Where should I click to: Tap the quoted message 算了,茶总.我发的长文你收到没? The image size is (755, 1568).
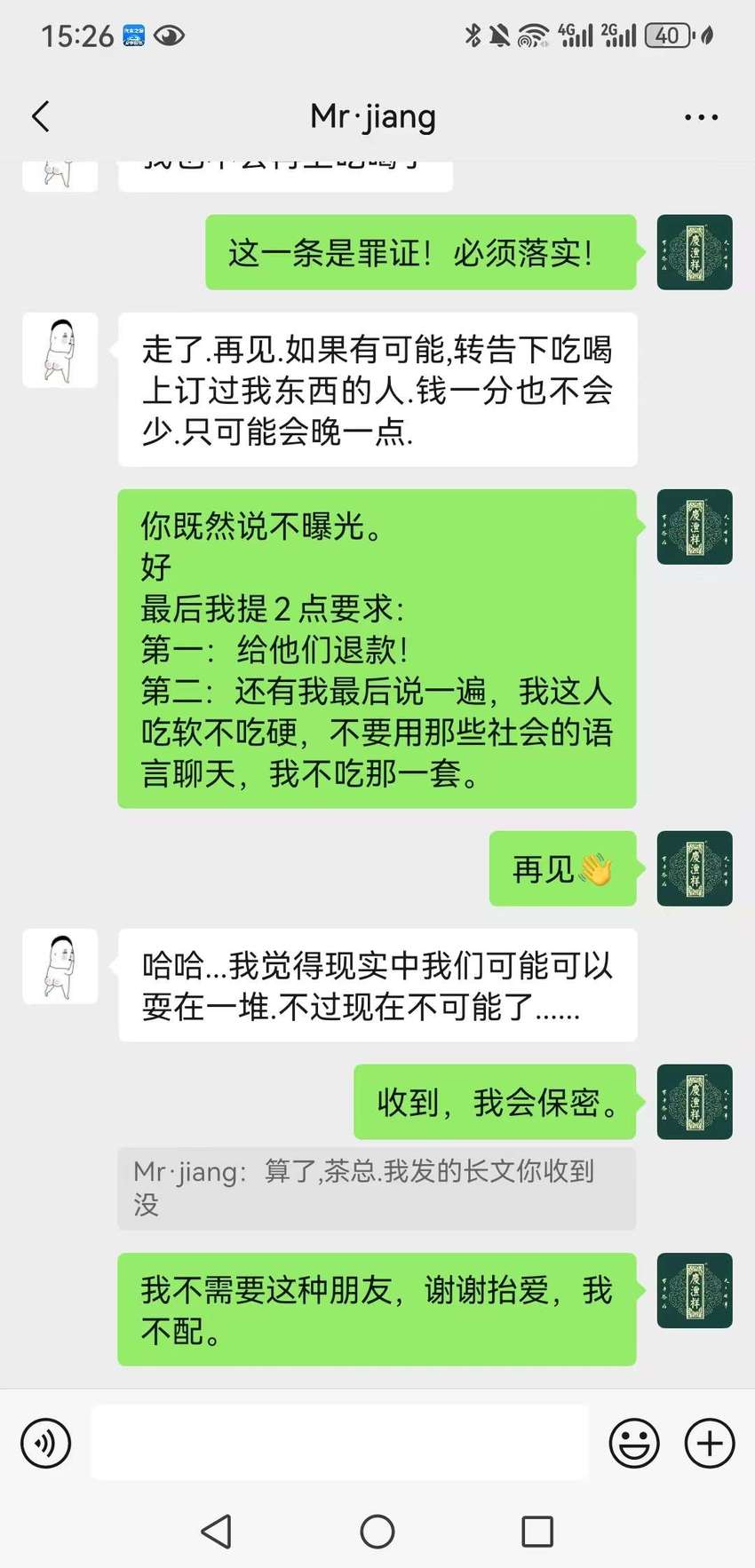(x=377, y=1188)
